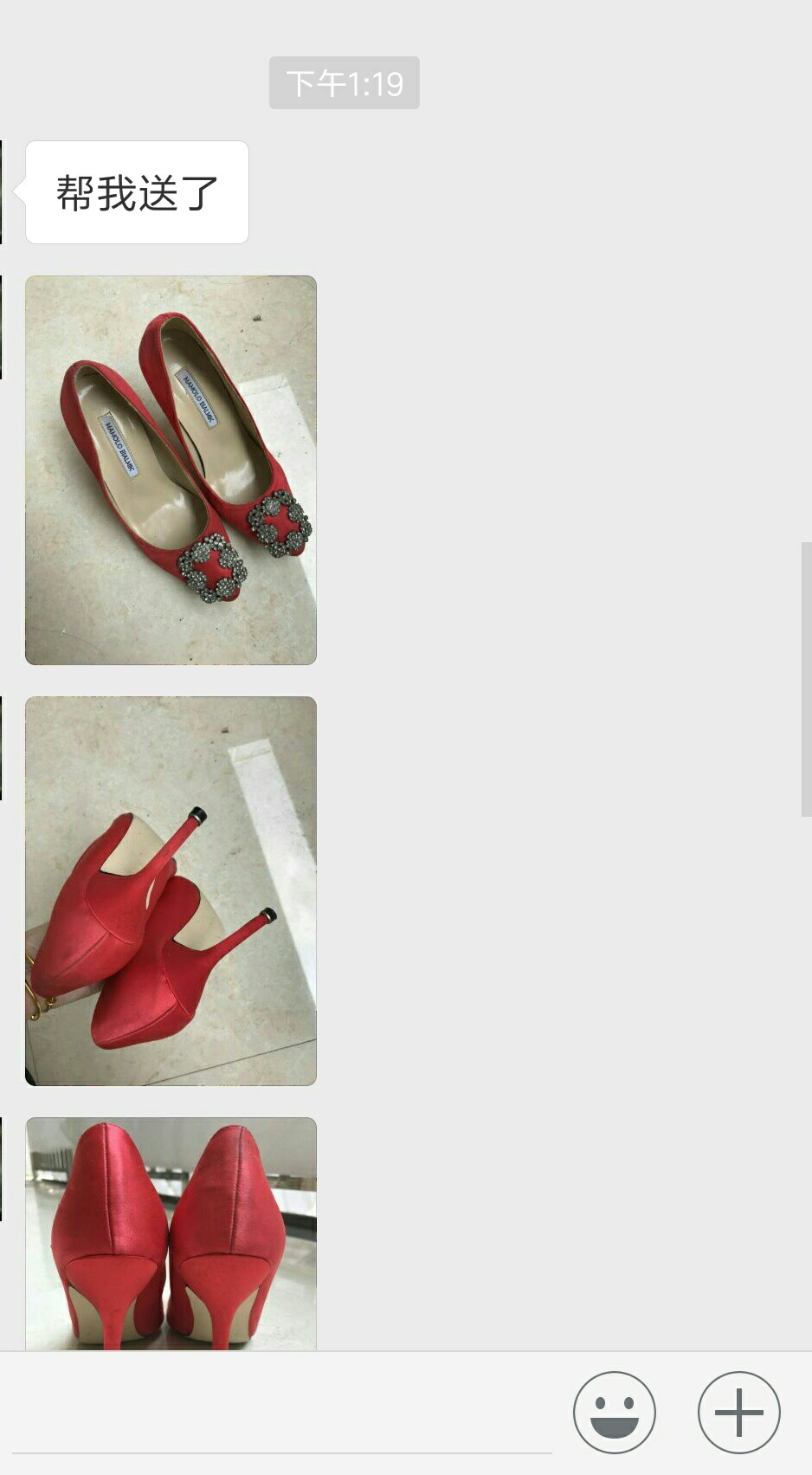Open the photo of red stiletto heels side view
The image size is (812, 1475).
pos(171,891)
